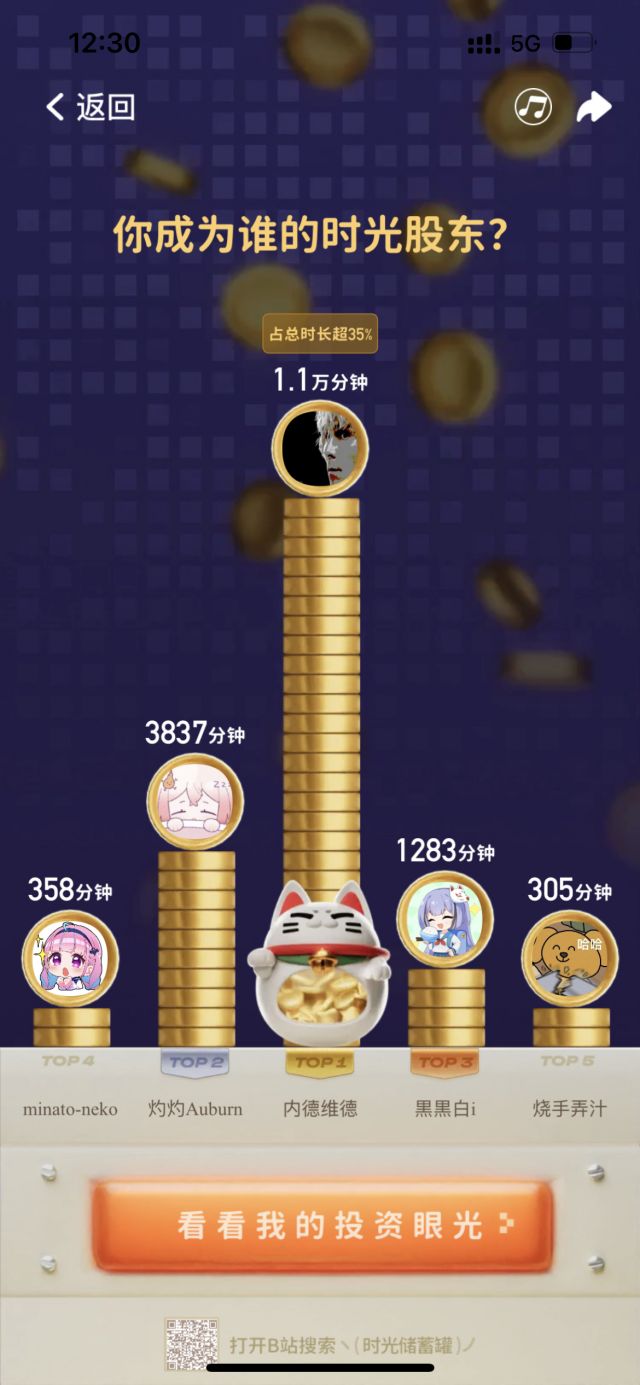Share this page with the arrow icon
The width and height of the screenshot is (640, 1385).
[593, 107]
